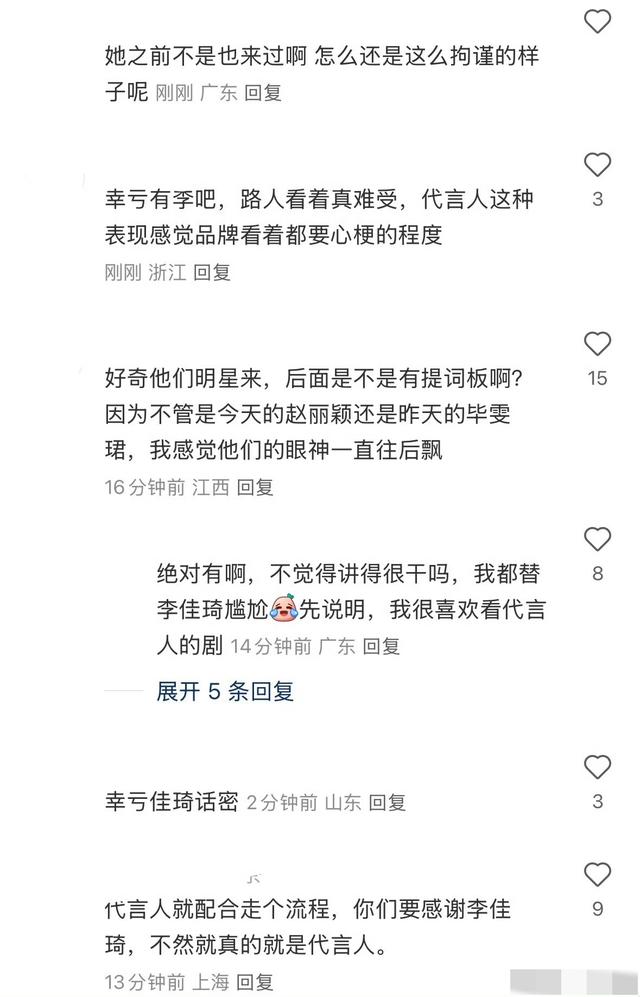This screenshot has height=997, width=640.
Task: Like the comment 幸亏佳琦话密
Action: [x=597, y=767]
